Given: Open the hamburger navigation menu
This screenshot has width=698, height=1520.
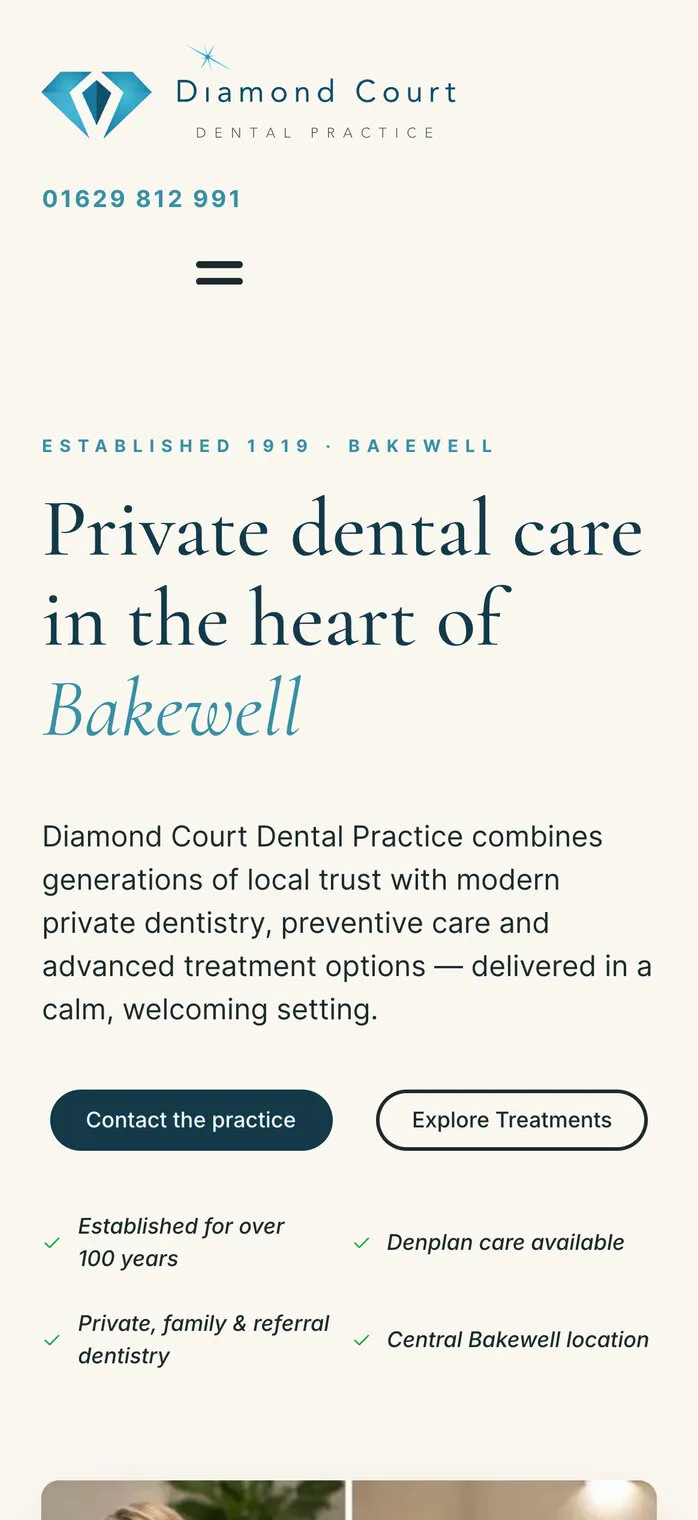Looking at the screenshot, I should (219, 273).
